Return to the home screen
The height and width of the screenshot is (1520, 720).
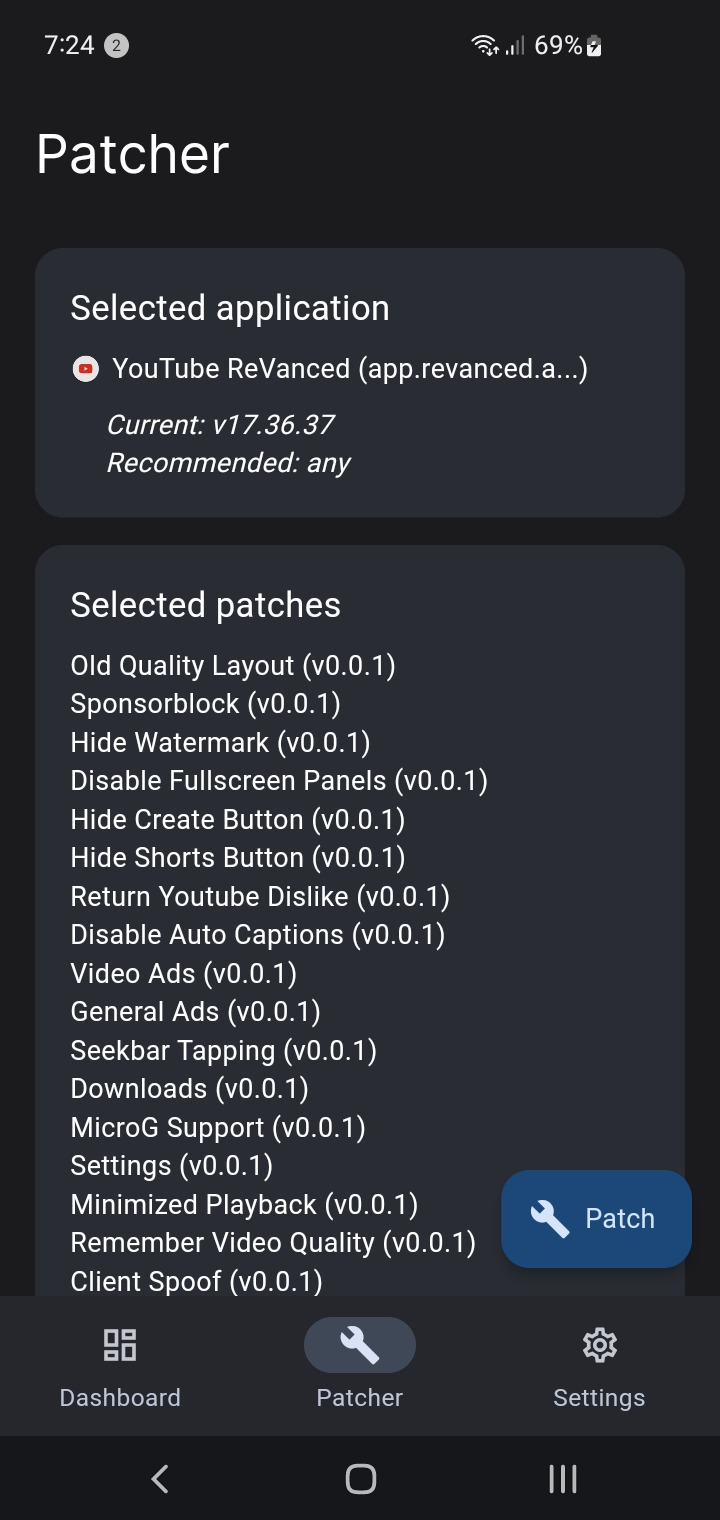360,1478
